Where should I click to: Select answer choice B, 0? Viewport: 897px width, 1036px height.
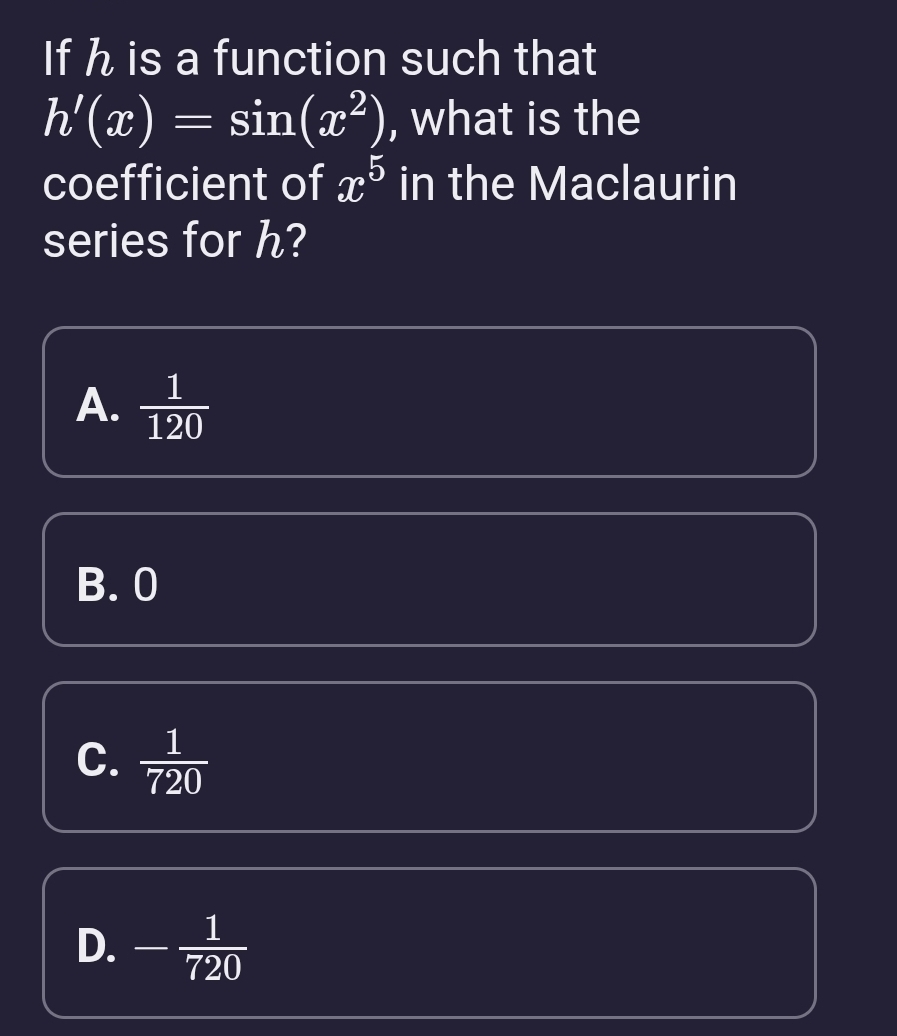[430, 577]
